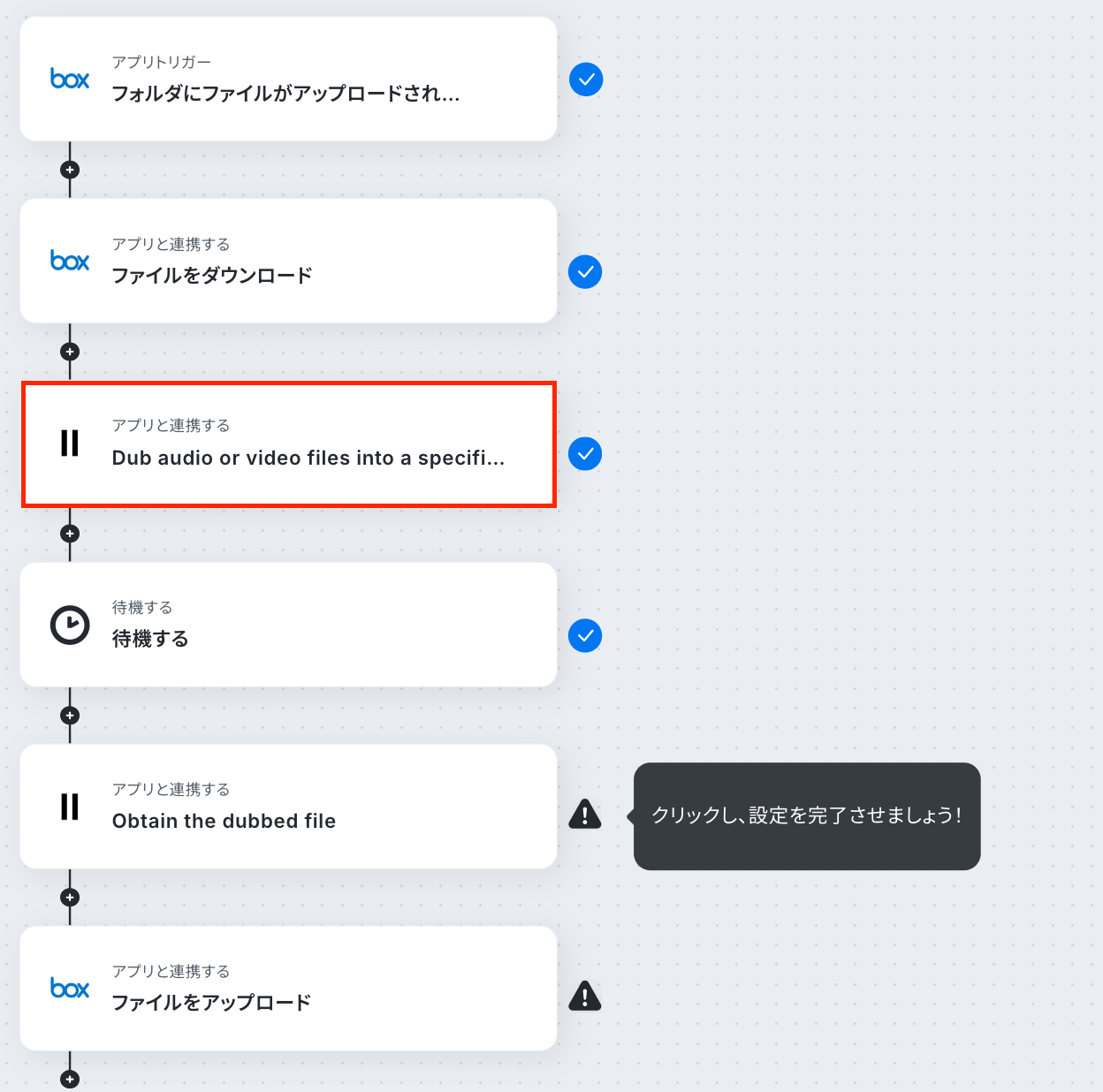The image size is (1103, 1092).
Task: Open the ファイルをアップロード step
Action: (288, 989)
